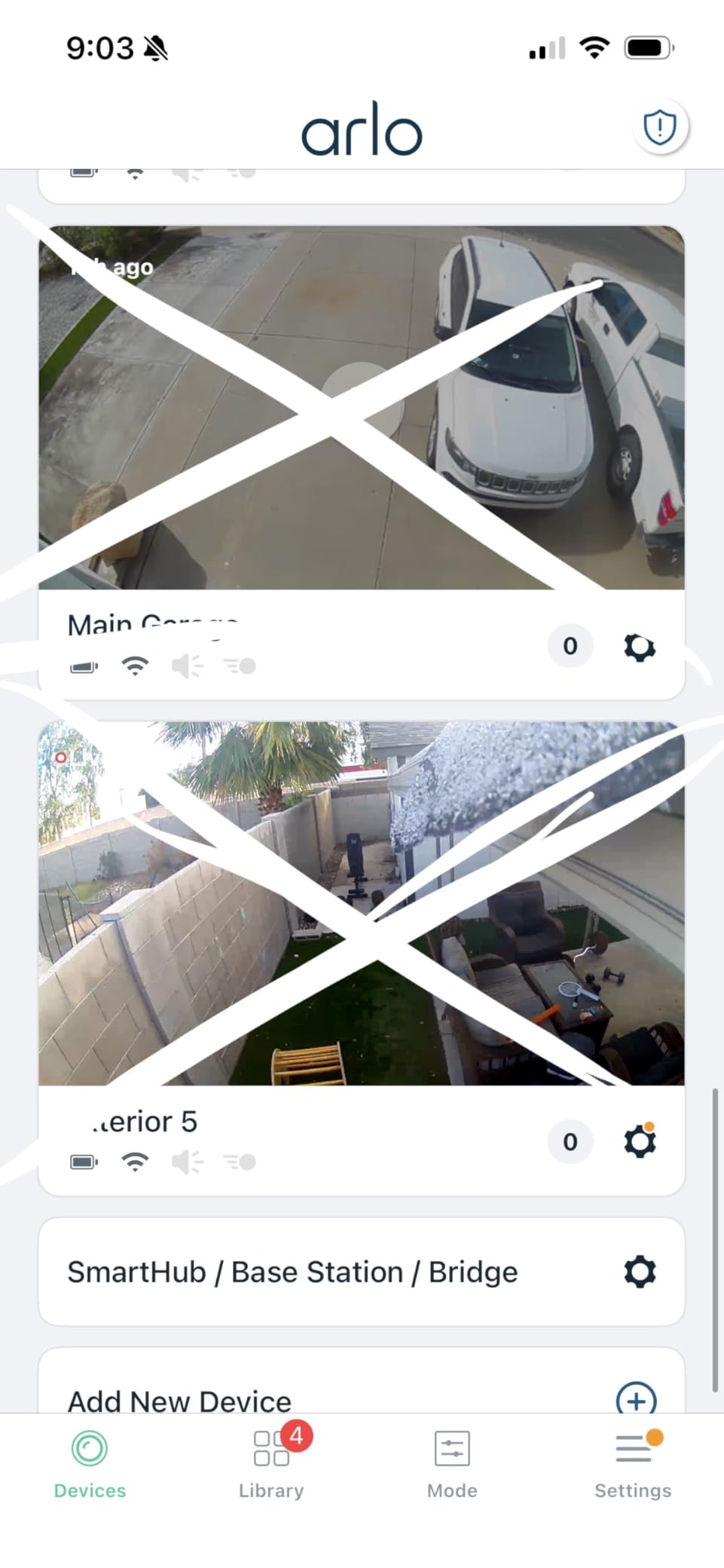Expand the Main Garage notification count badge
Viewport: 724px width, 1568px height.
tap(570, 646)
